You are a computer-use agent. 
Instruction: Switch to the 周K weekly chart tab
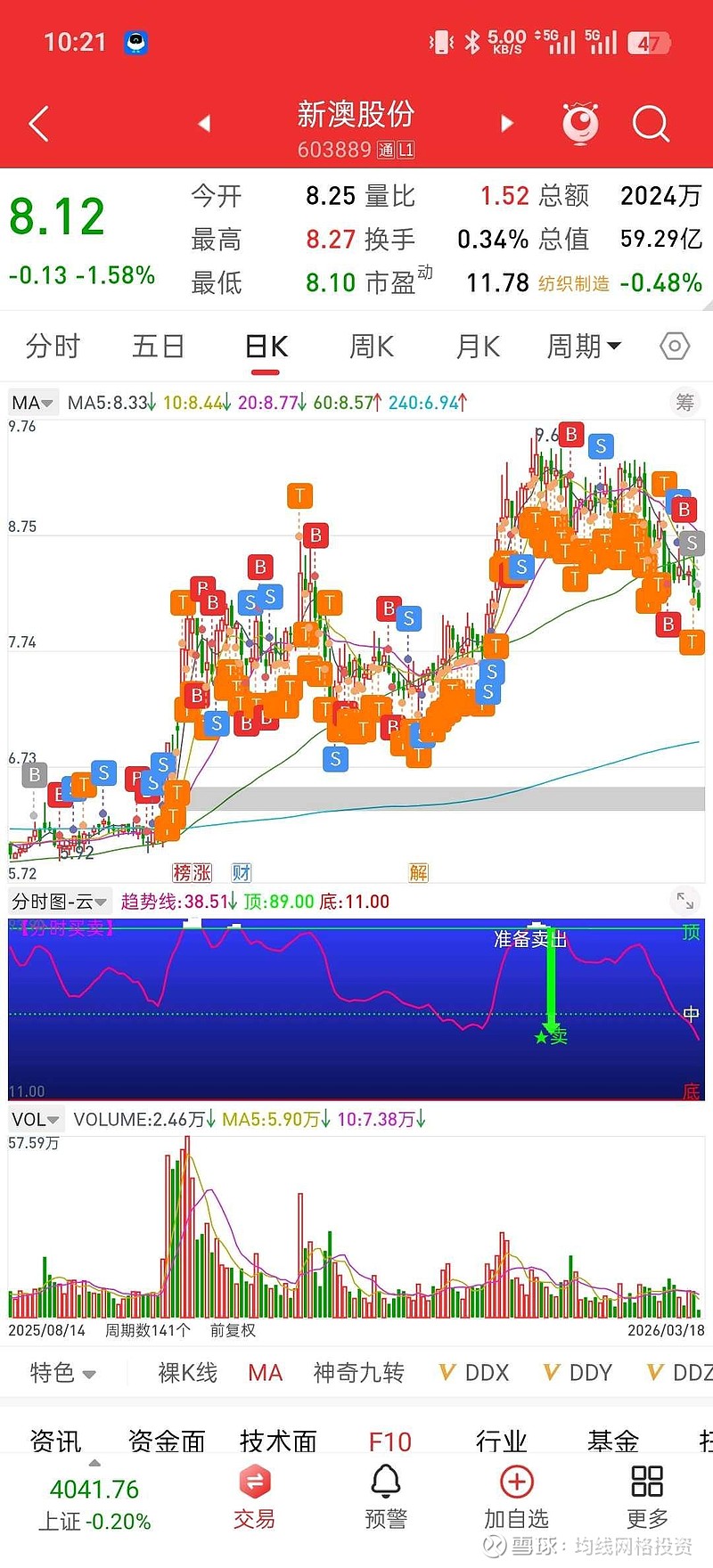click(x=371, y=347)
